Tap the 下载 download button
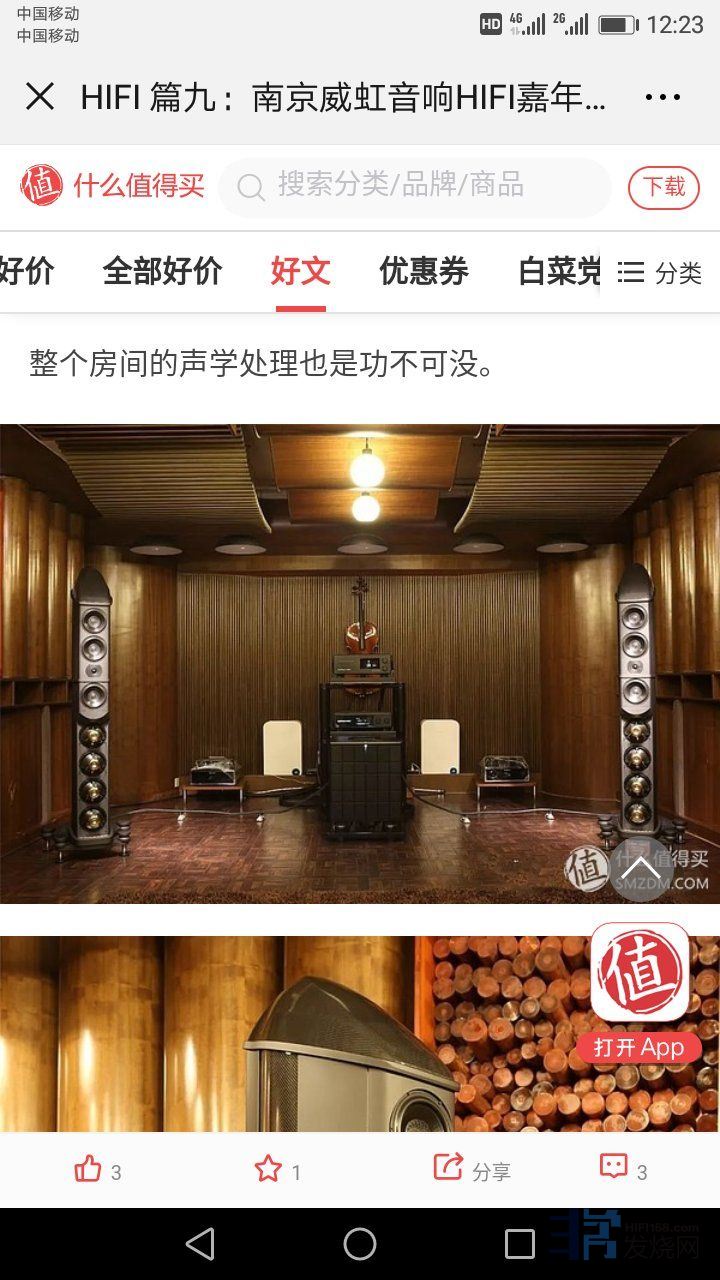Screen dimensions: 720x1280 (x=663, y=187)
